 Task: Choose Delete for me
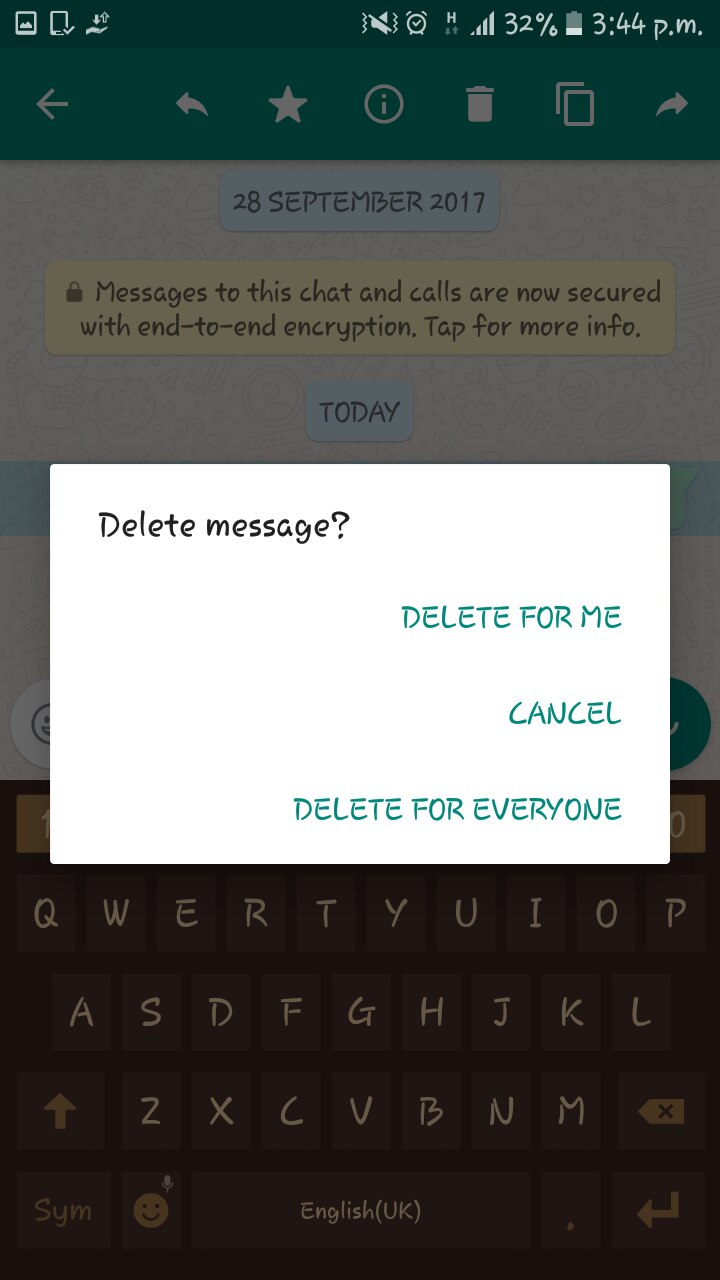pos(511,617)
